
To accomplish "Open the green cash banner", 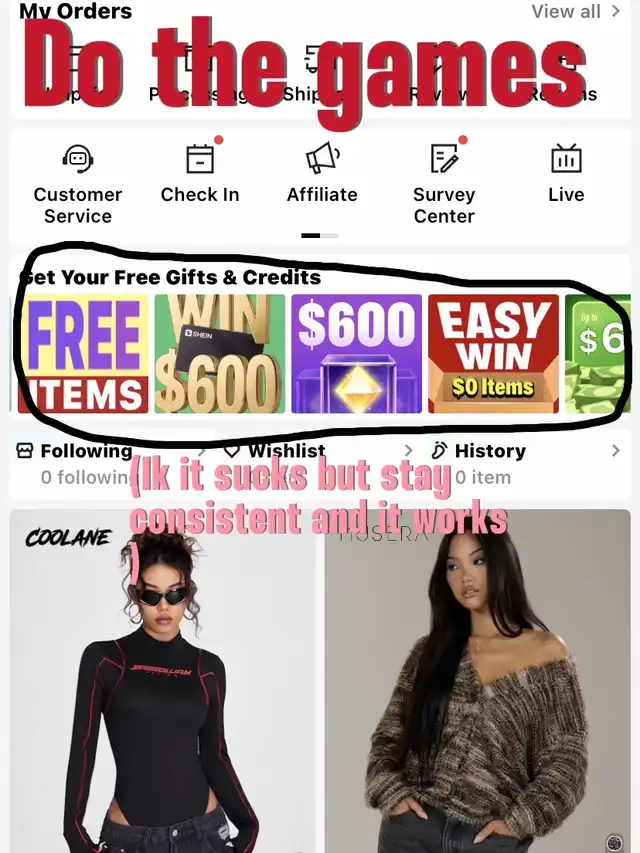I will (598, 354).
